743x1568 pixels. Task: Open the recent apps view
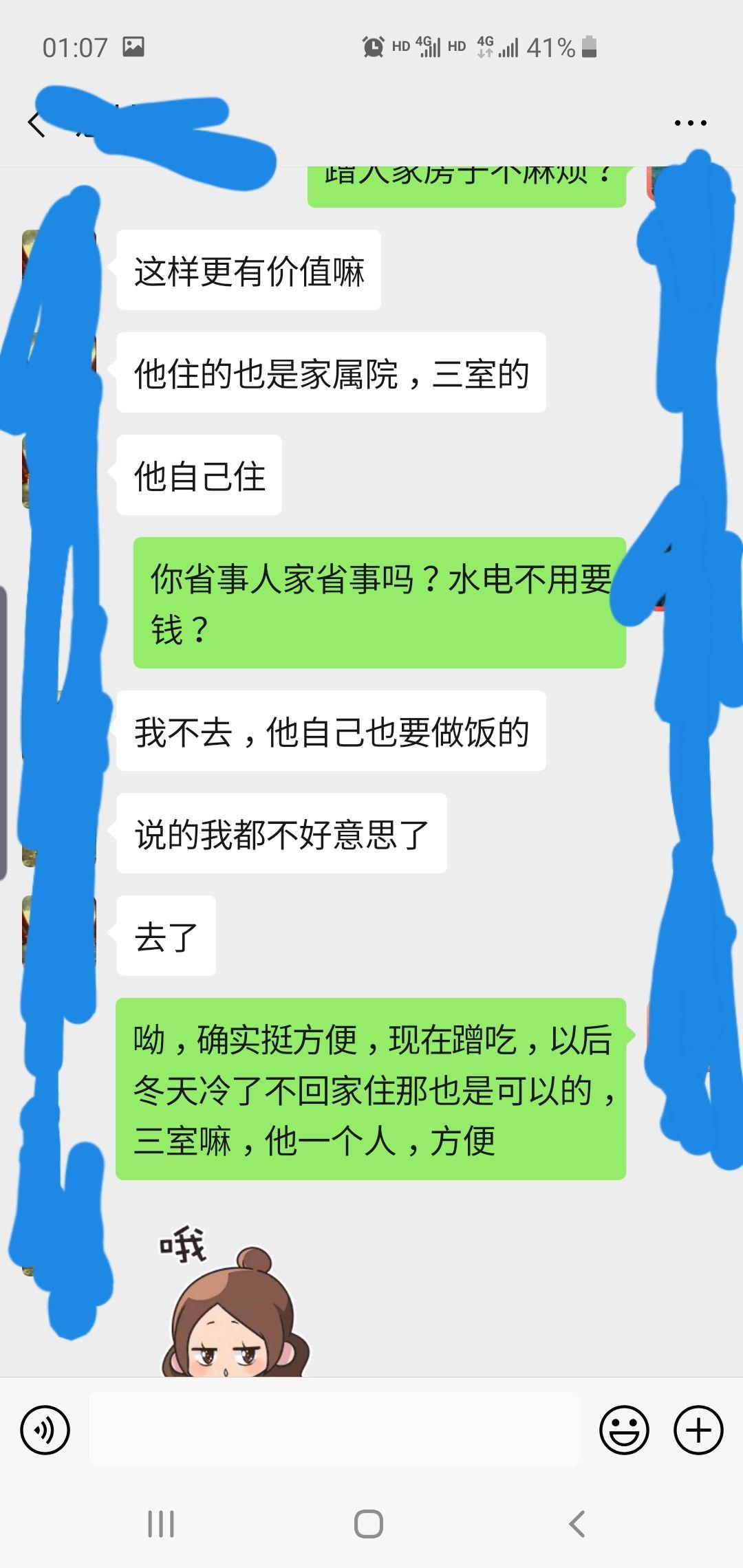point(161,1524)
